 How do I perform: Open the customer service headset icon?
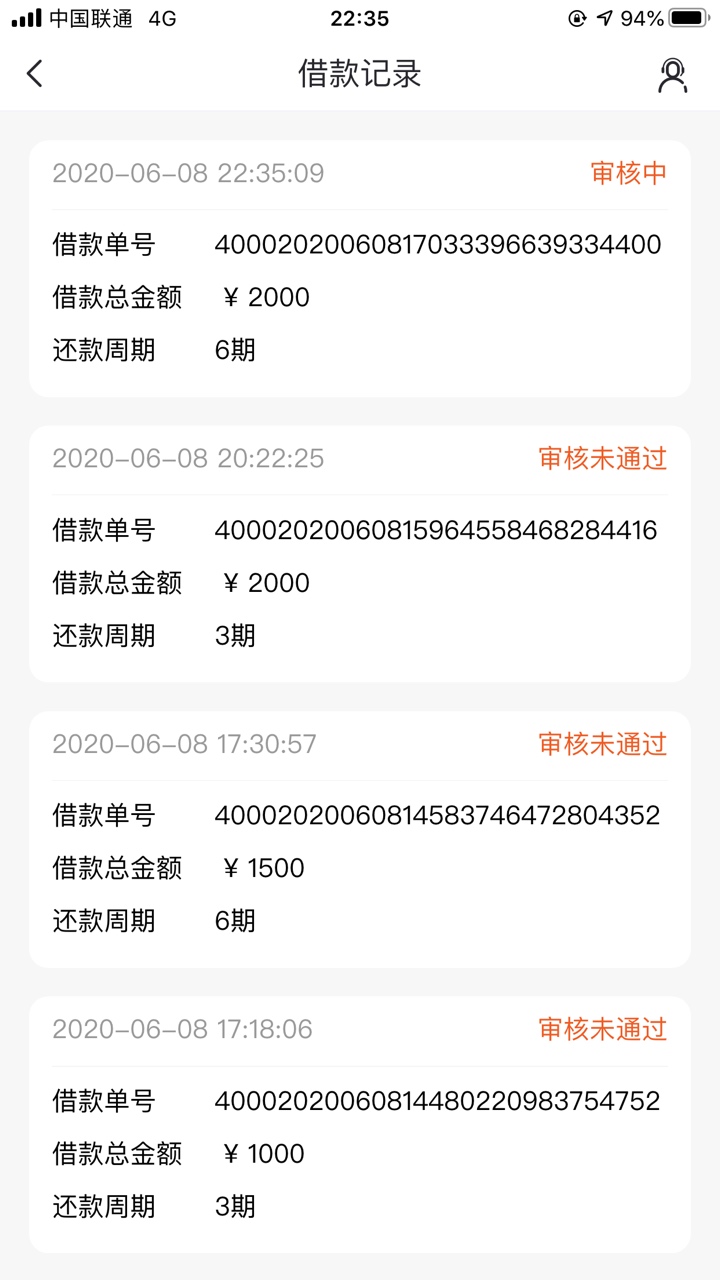673,76
